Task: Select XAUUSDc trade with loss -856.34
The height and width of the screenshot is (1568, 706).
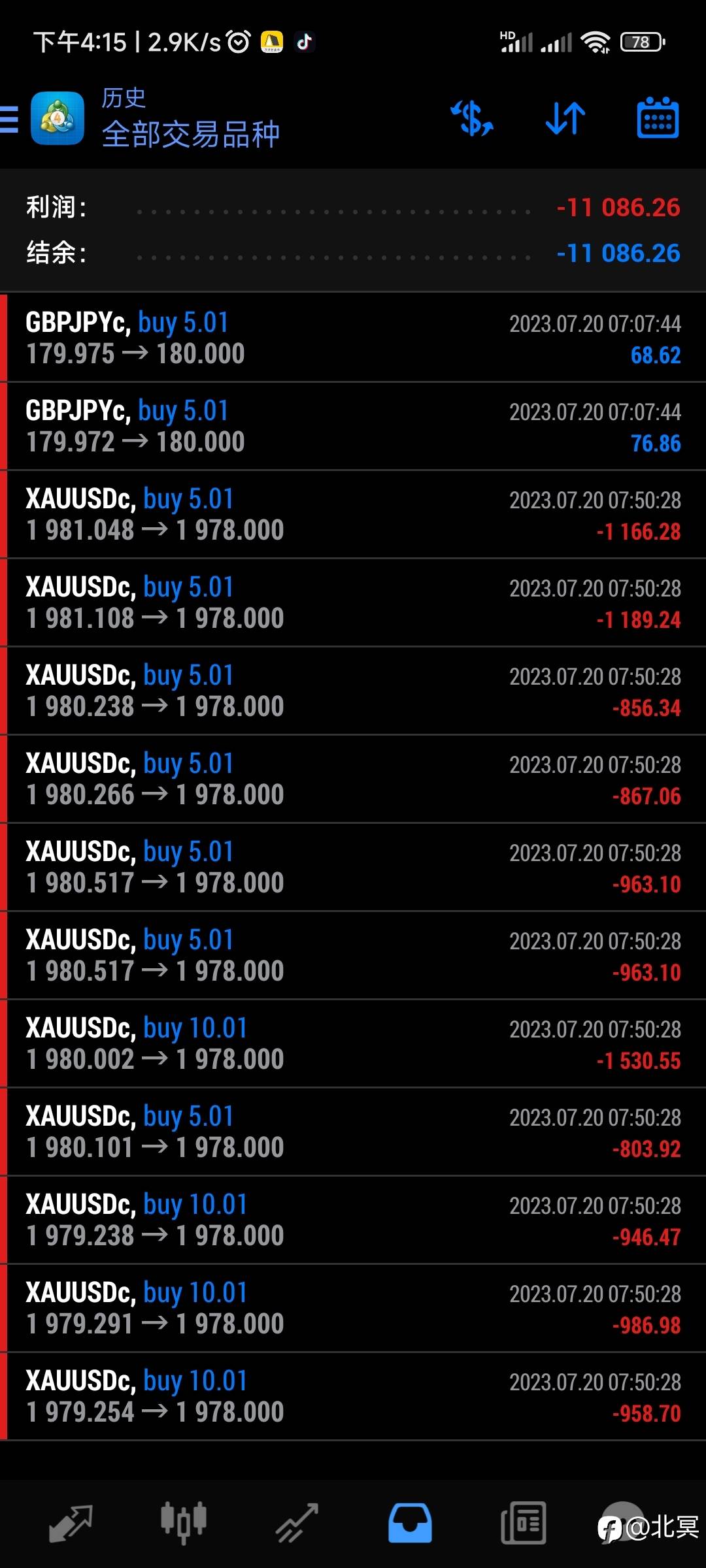Action: click(x=353, y=691)
